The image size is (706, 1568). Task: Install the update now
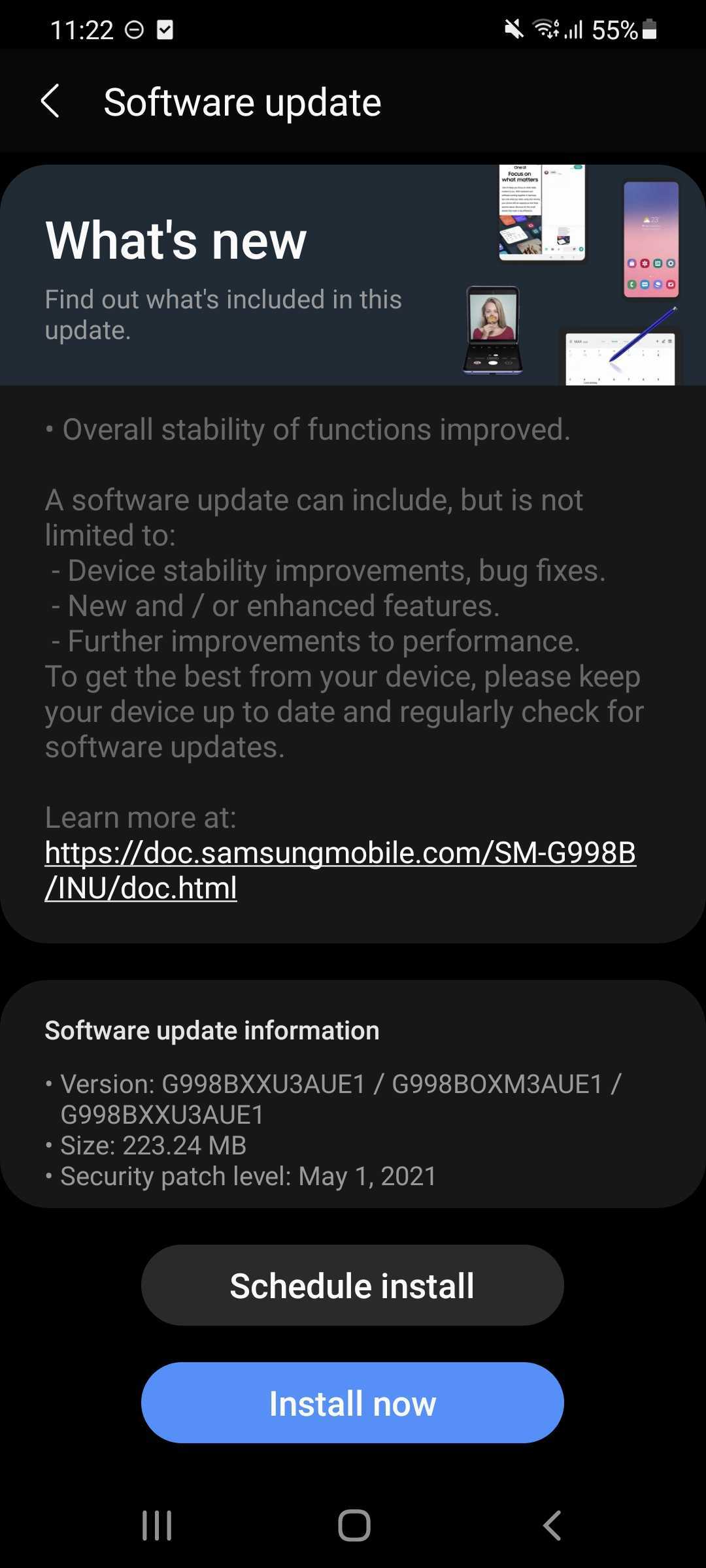352,1403
